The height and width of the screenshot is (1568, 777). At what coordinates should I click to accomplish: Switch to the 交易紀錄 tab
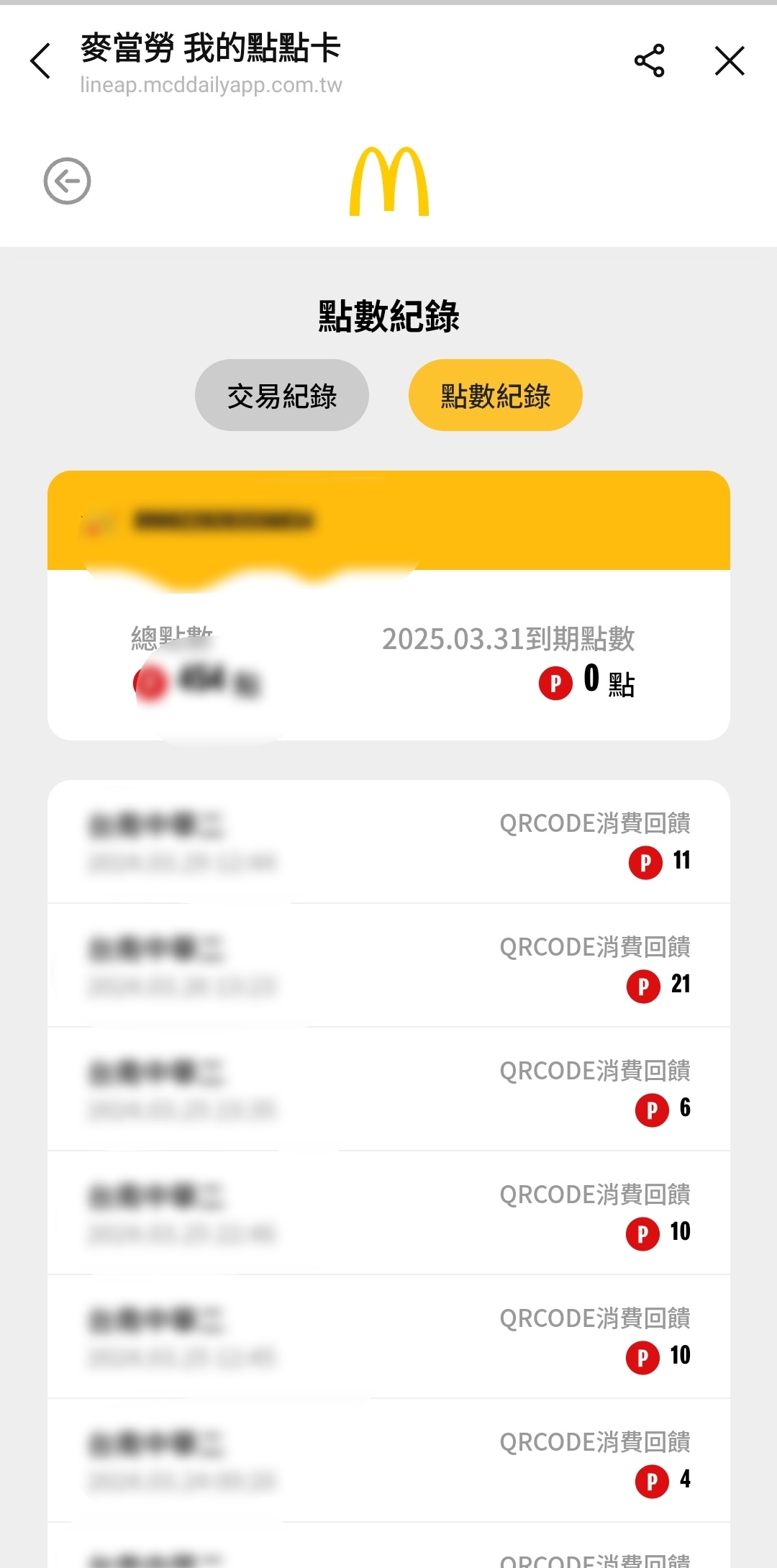pos(282,395)
